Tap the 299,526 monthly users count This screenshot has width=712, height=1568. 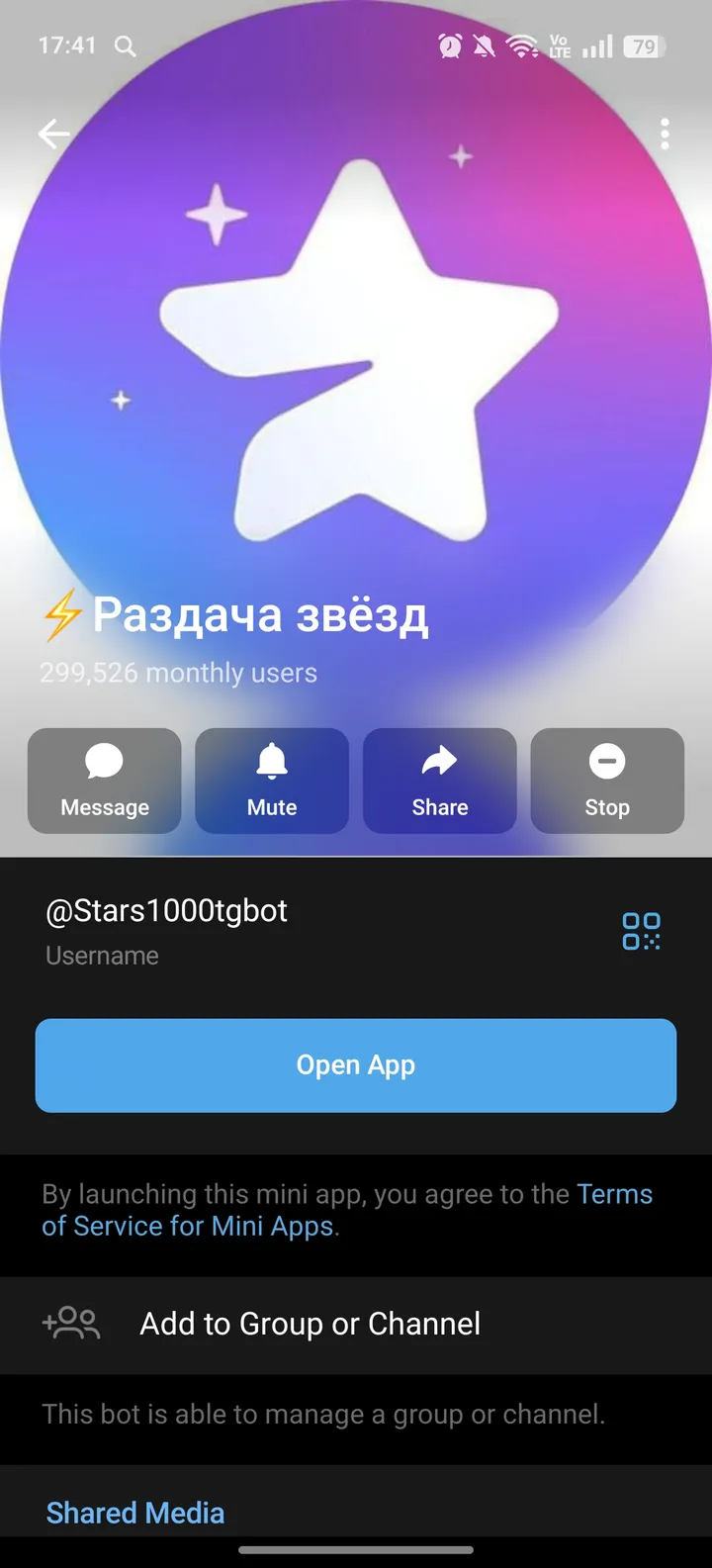coord(178,672)
